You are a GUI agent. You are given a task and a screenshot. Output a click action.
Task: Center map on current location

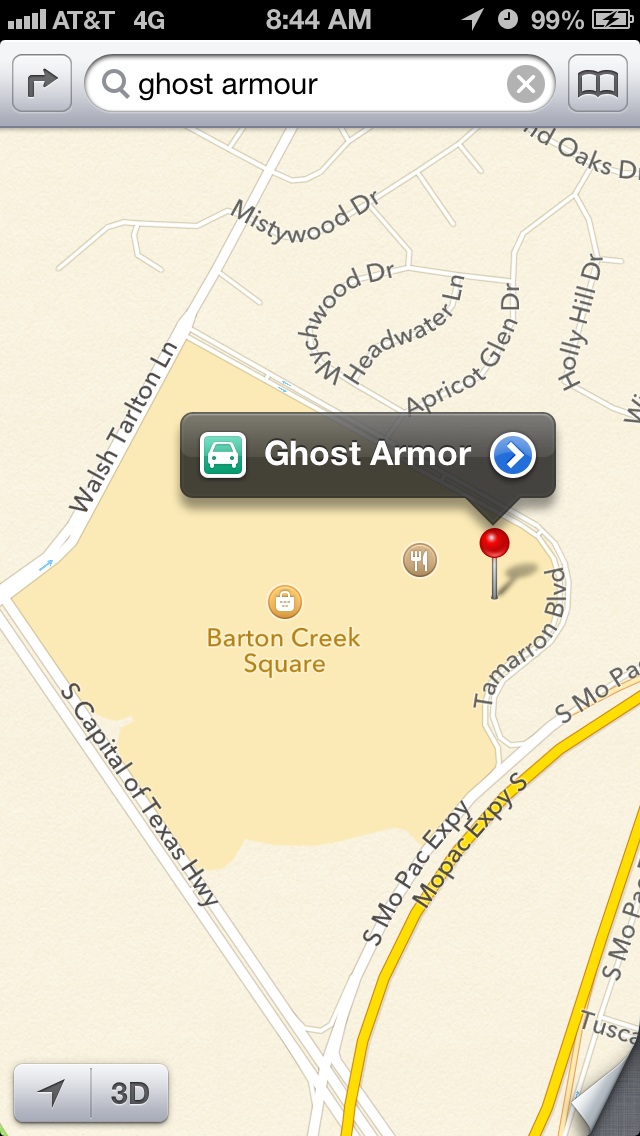52,1093
